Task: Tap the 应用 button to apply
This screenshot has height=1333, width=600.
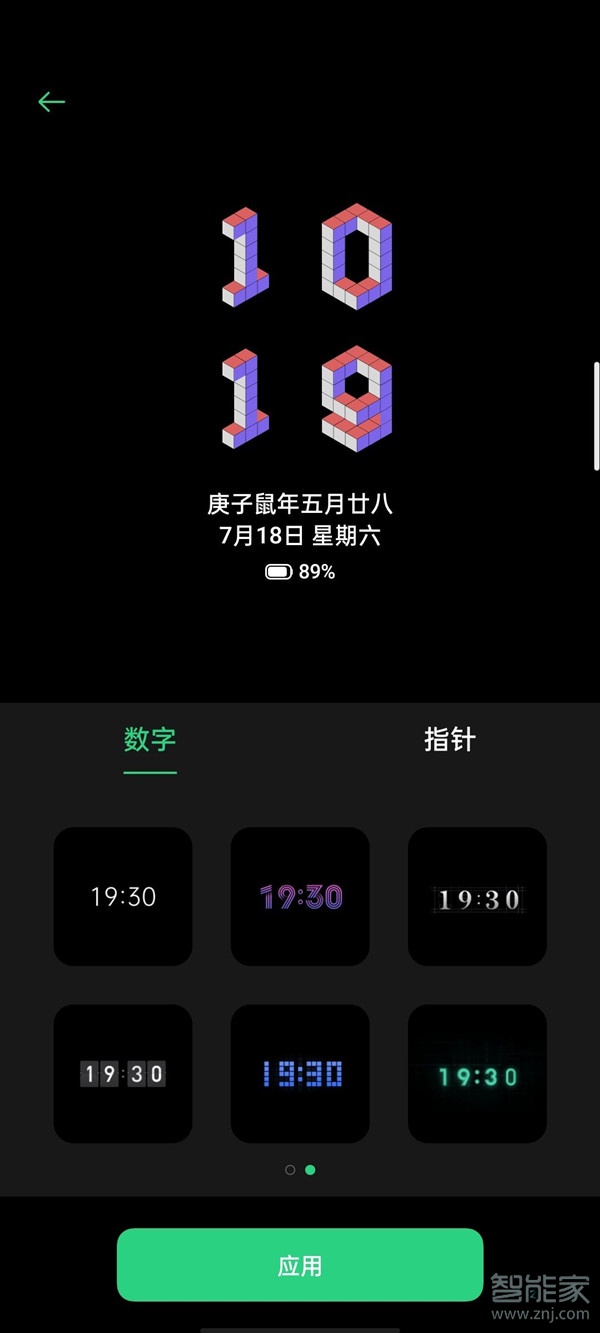Action: [x=300, y=1265]
